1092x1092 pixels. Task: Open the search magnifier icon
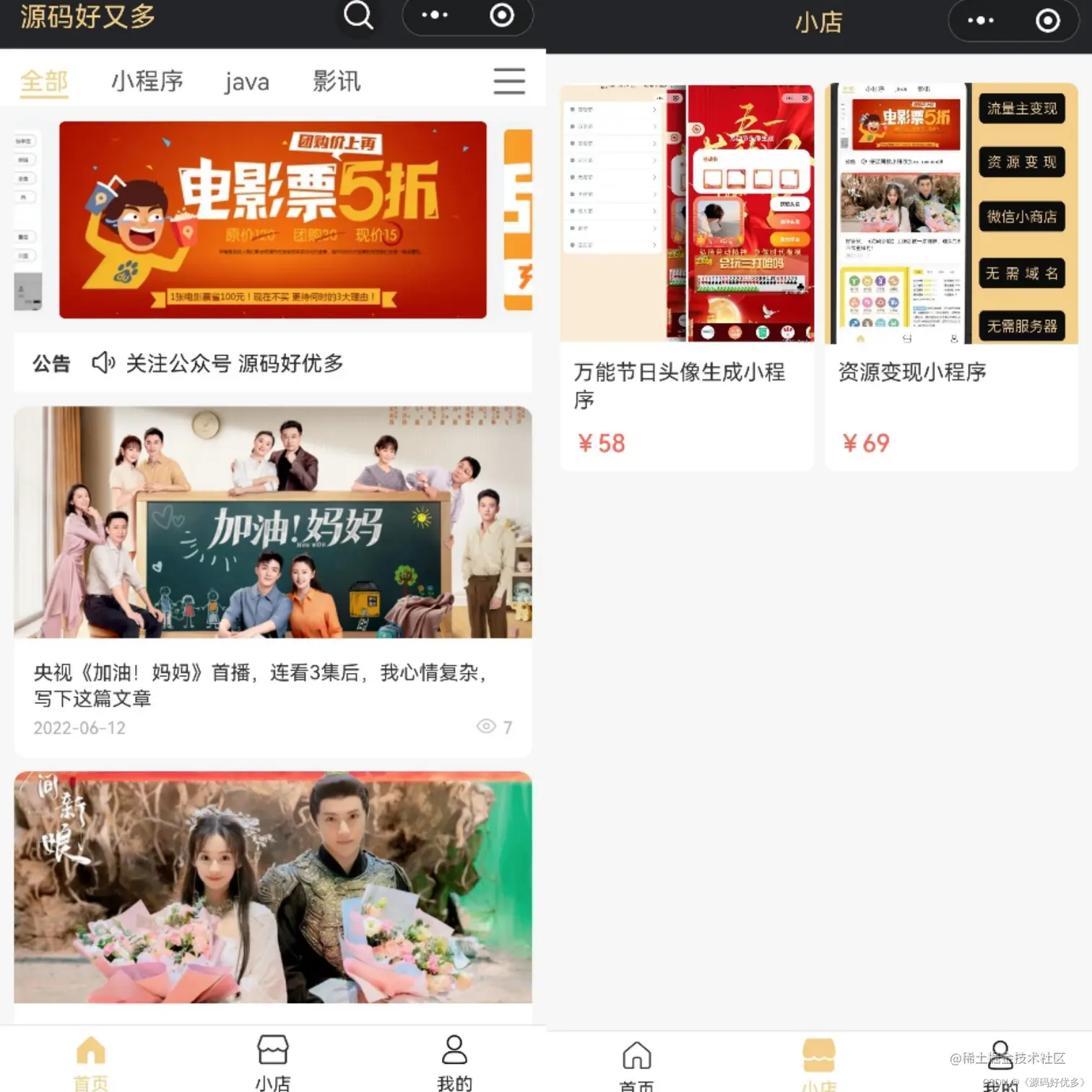tap(358, 15)
